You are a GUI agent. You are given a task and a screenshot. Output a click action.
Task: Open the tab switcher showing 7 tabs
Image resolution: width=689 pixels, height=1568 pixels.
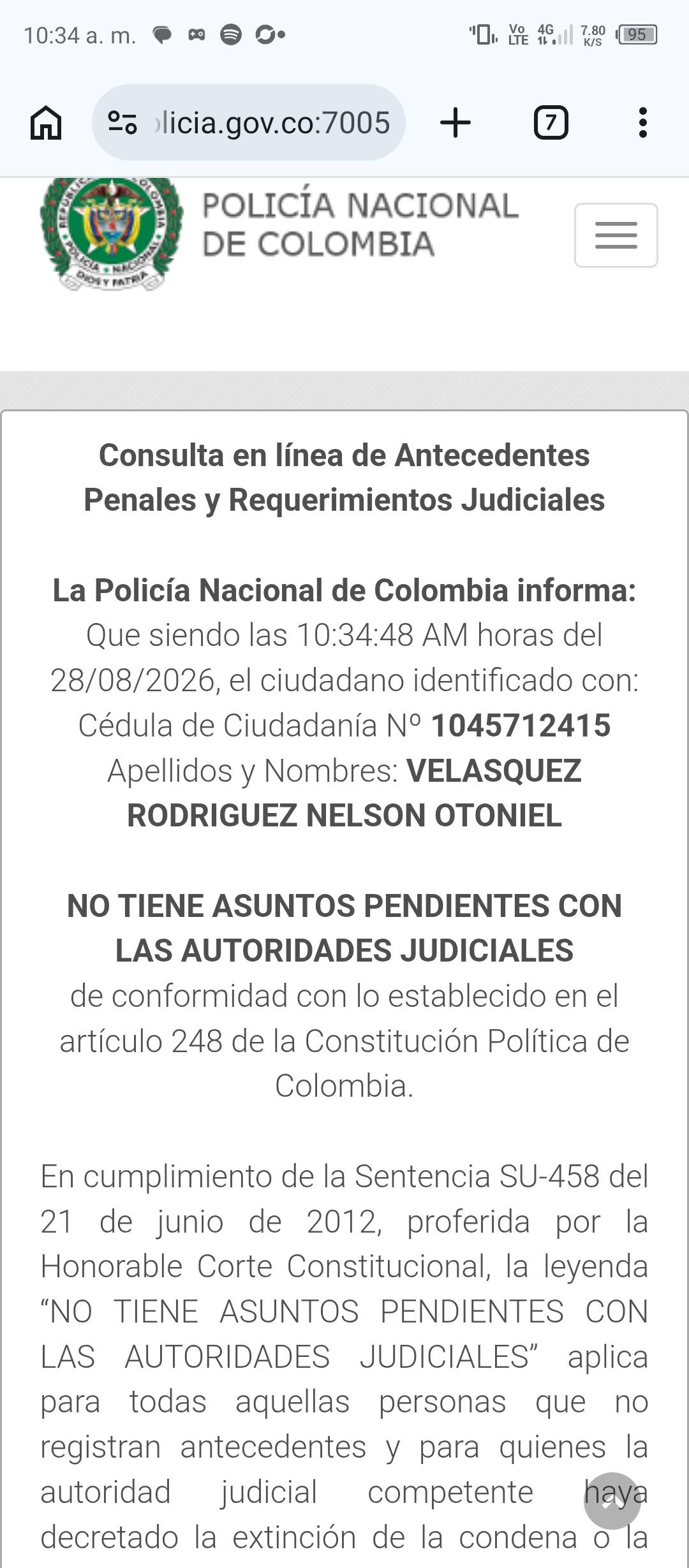pos(551,122)
